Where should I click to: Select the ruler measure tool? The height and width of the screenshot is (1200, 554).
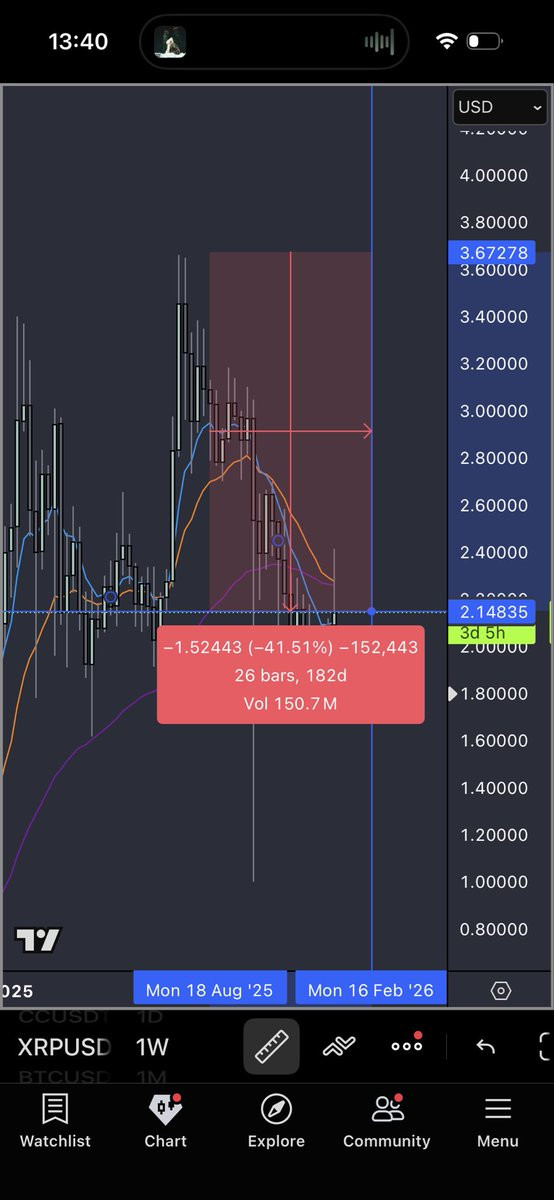pyautogui.click(x=271, y=1046)
